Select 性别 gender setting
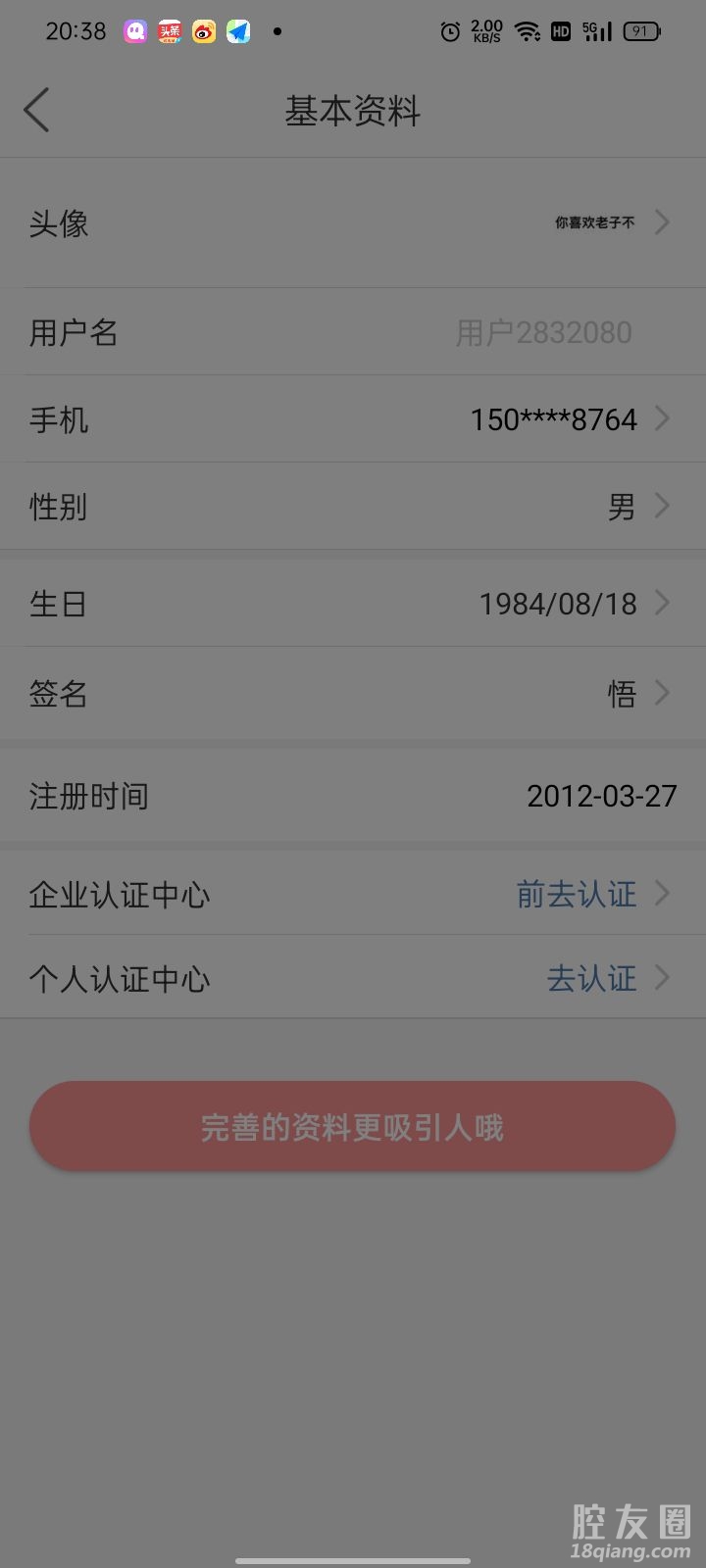The width and height of the screenshot is (706, 1568). point(353,507)
